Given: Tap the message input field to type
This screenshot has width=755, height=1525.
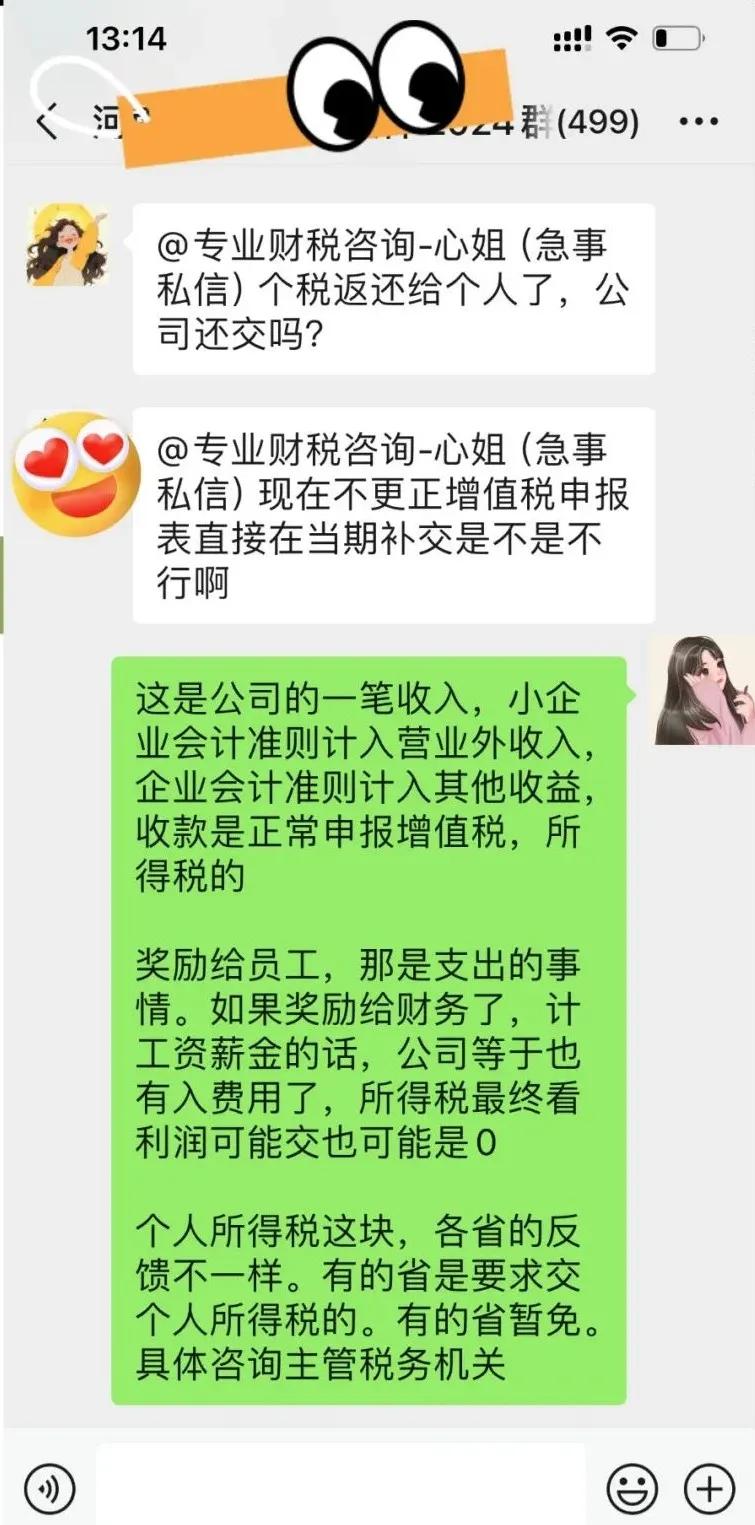Looking at the screenshot, I should (x=340, y=1488).
